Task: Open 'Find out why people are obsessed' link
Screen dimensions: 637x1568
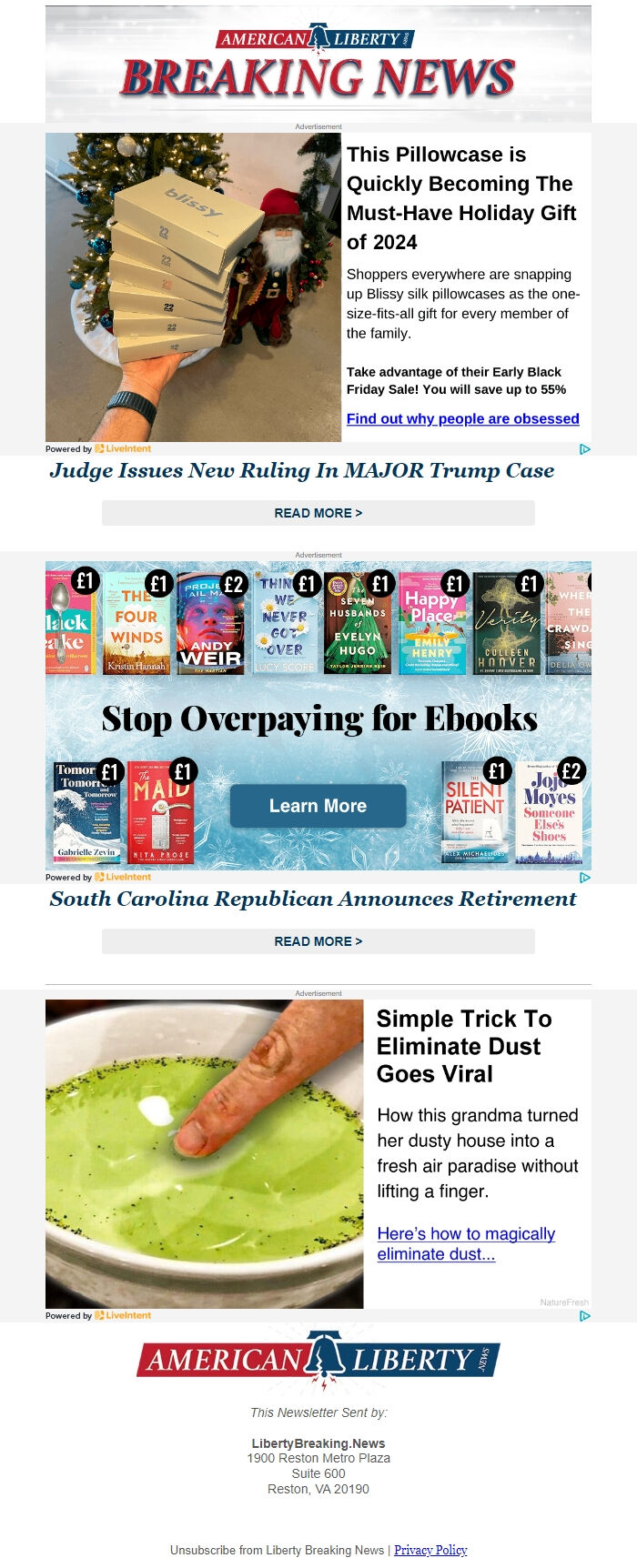Action: 462,418
